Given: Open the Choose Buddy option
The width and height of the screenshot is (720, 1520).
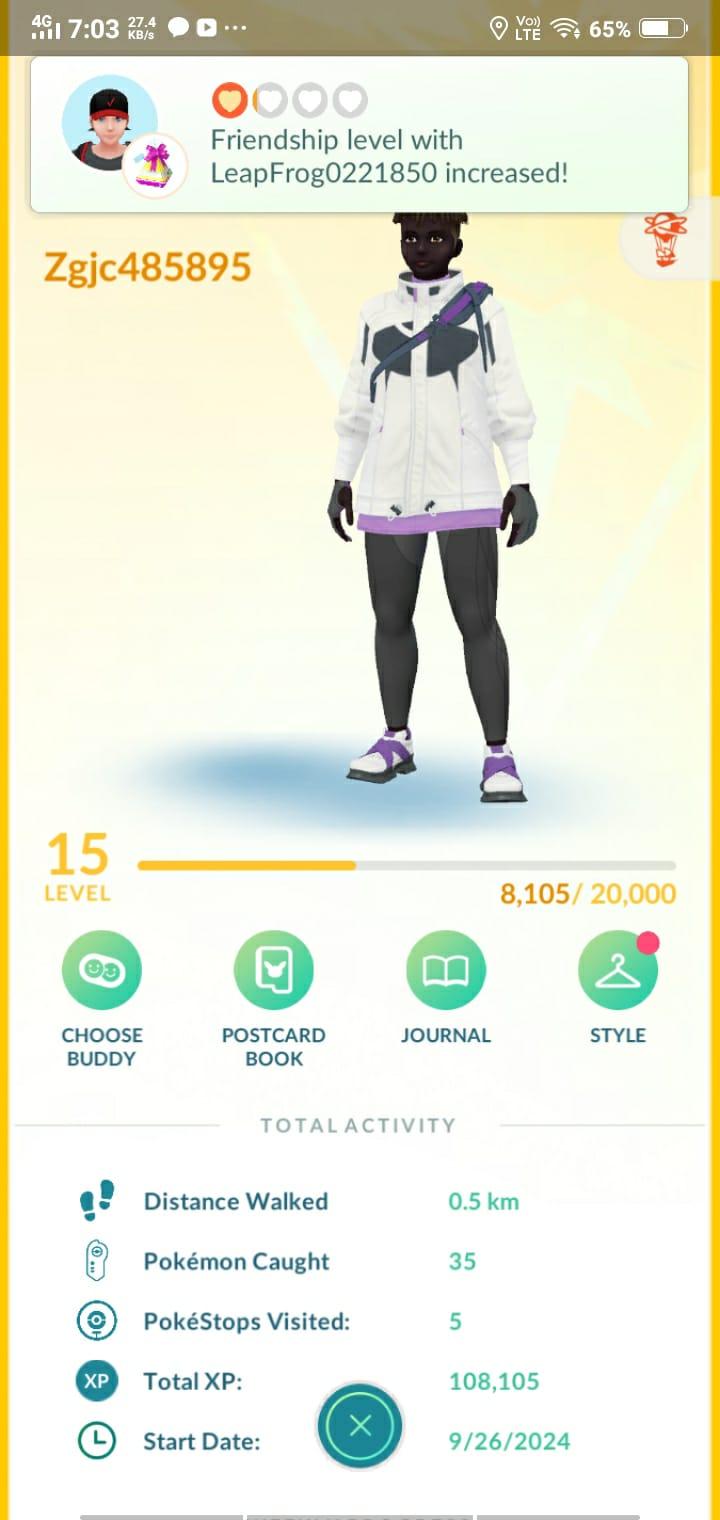Looking at the screenshot, I should click(102, 971).
